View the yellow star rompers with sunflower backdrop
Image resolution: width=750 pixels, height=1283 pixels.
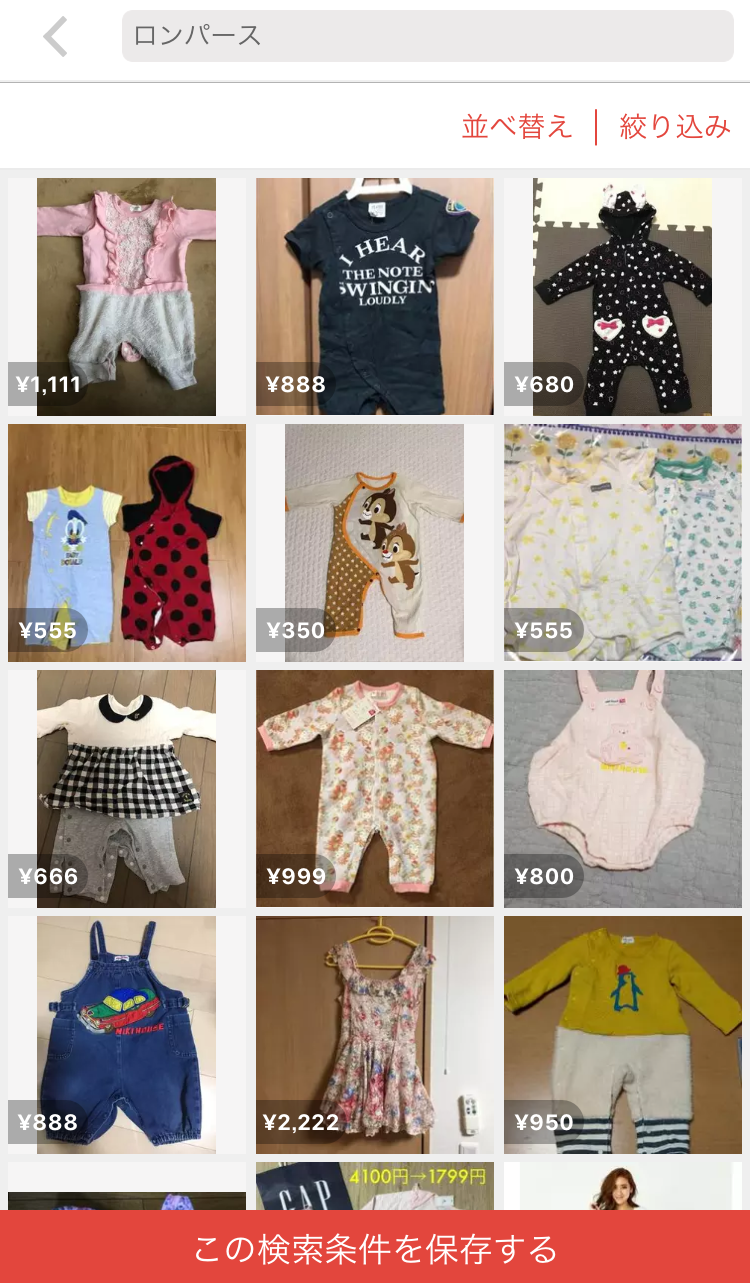[x=622, y=542]
